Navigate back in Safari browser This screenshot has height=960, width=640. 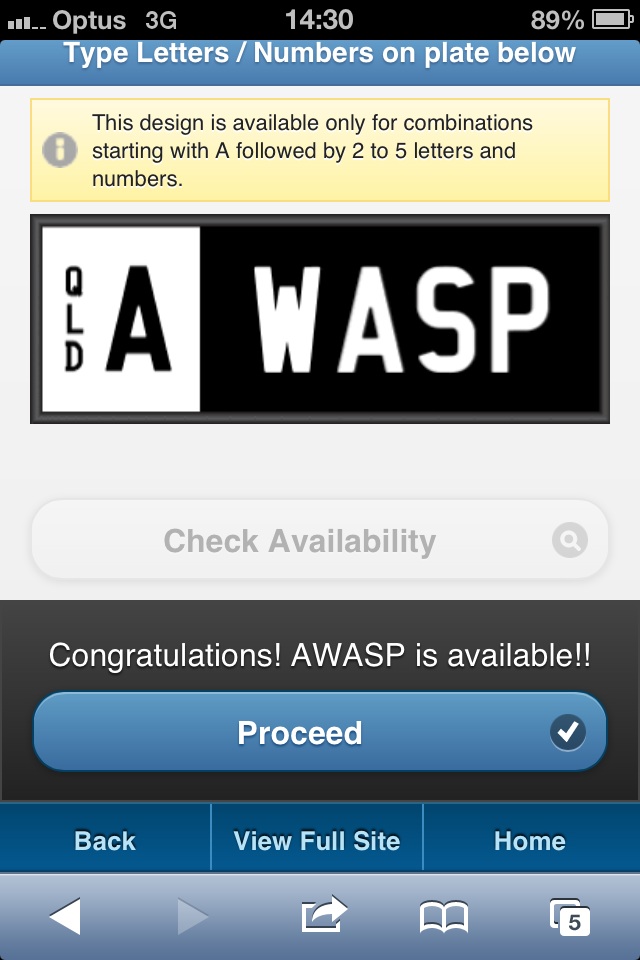point(66,916)
